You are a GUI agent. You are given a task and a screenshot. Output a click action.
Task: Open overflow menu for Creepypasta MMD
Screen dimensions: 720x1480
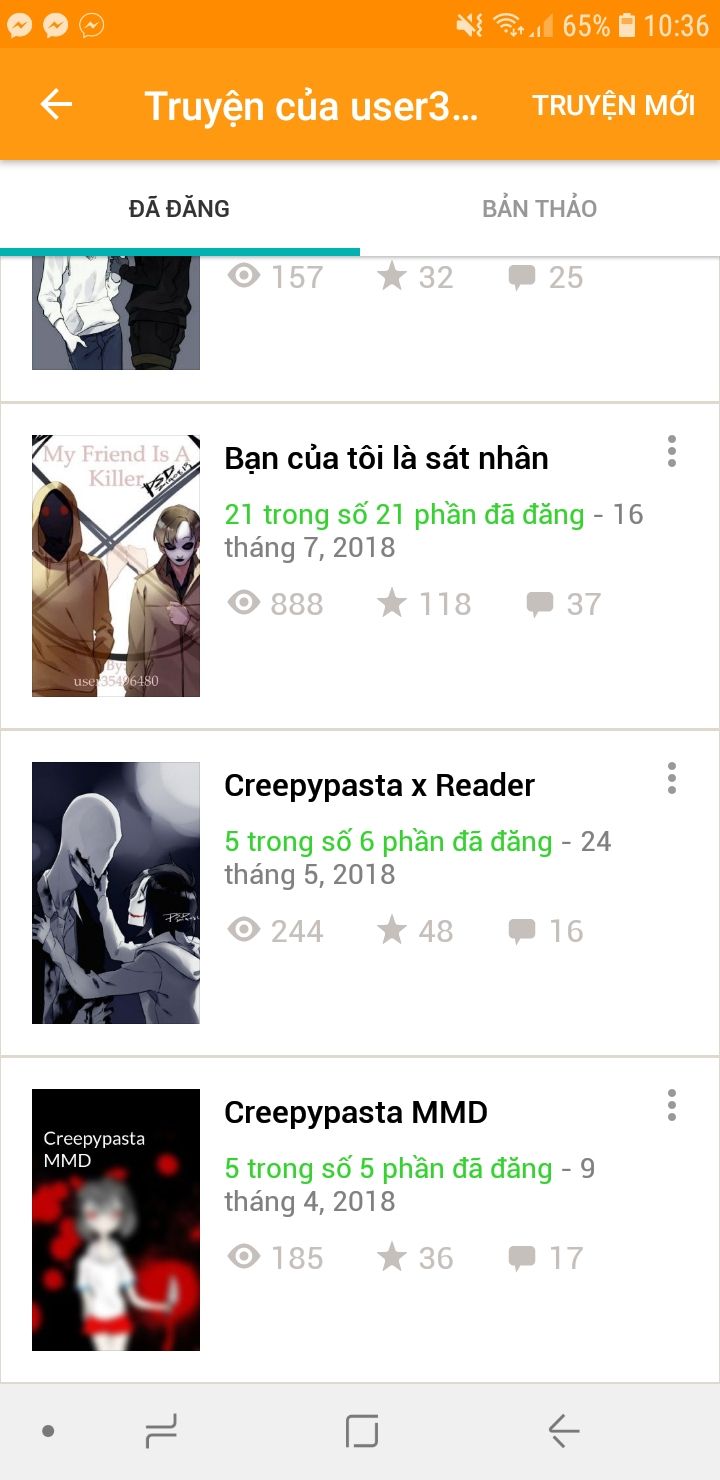coord(672,1105)
